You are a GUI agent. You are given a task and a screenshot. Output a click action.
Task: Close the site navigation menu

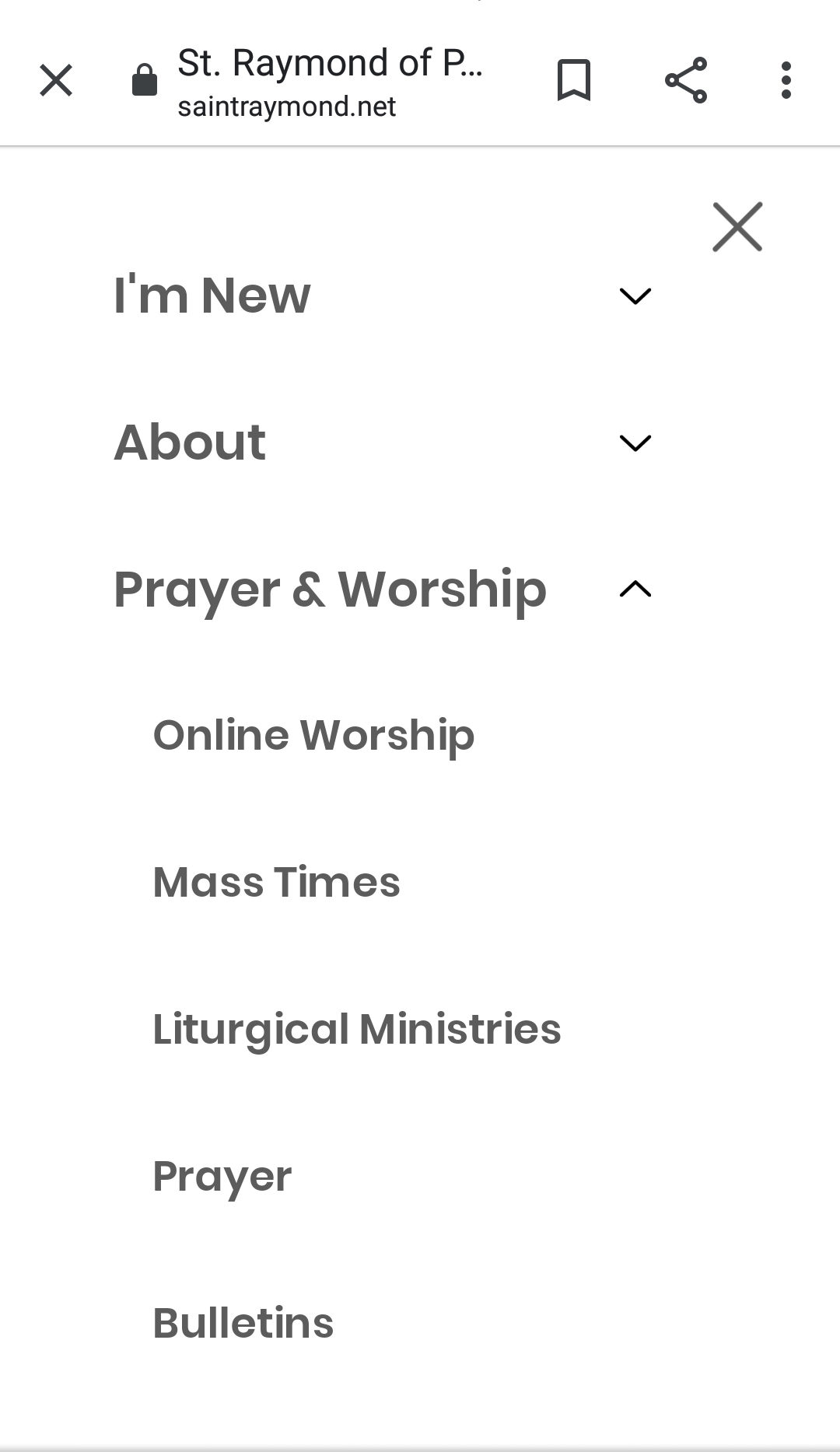point(737,227)
